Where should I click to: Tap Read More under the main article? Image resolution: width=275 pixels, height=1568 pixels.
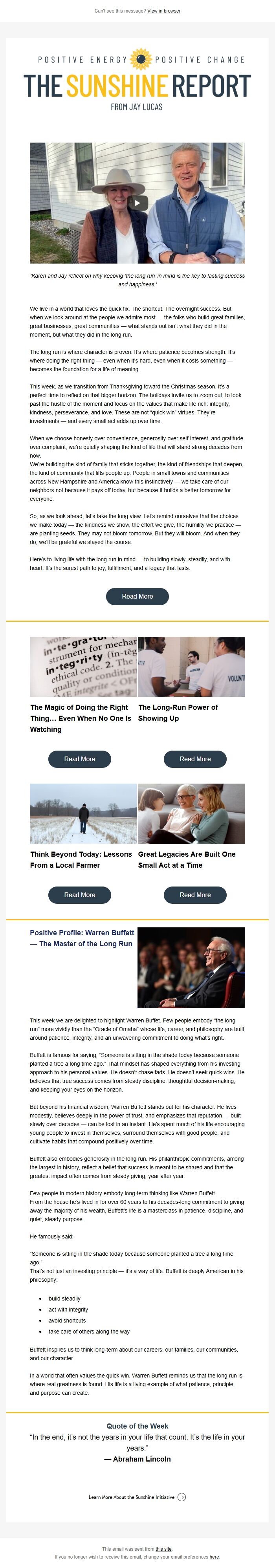point(137,596)
